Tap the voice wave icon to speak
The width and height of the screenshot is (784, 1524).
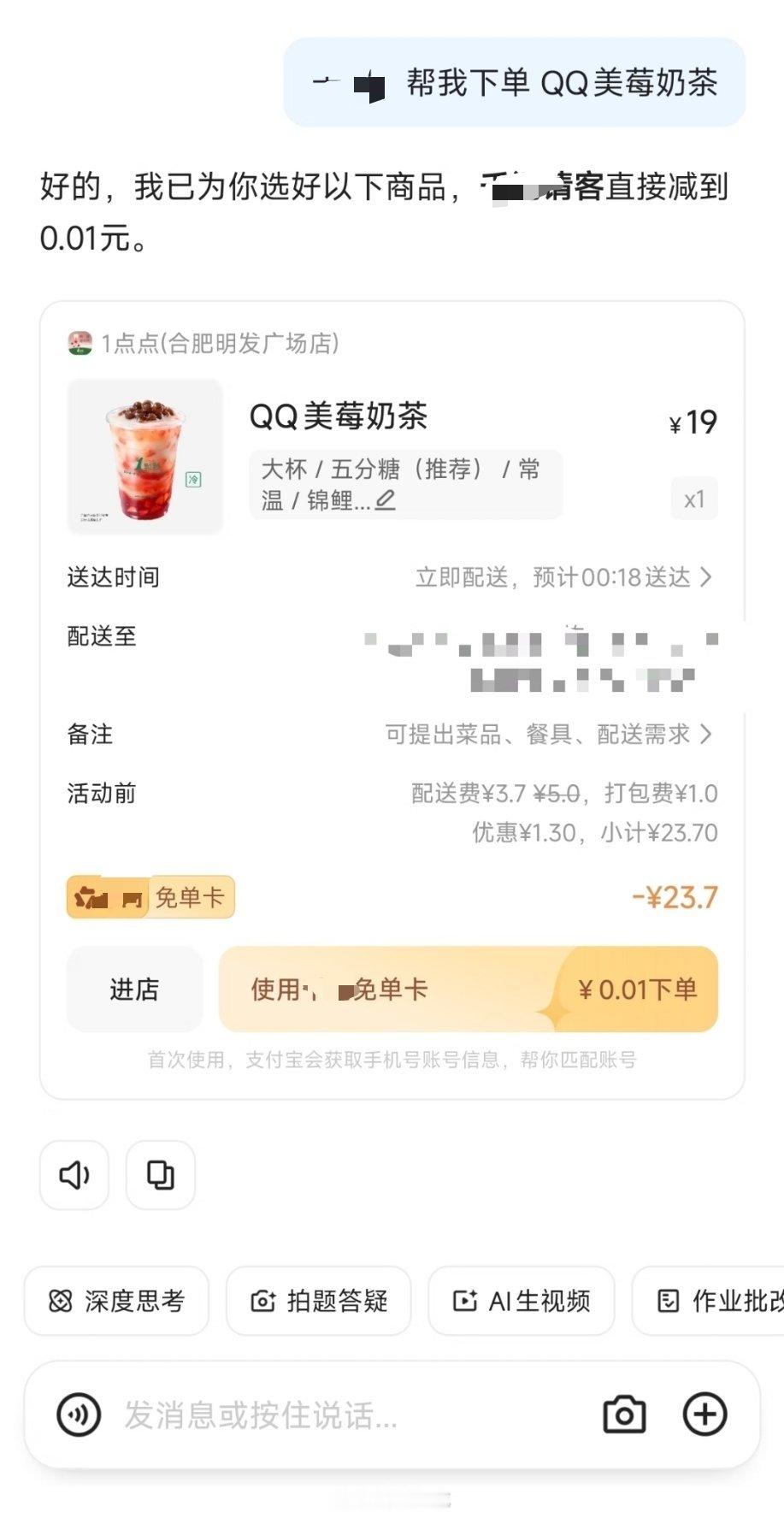point(77,1414)
